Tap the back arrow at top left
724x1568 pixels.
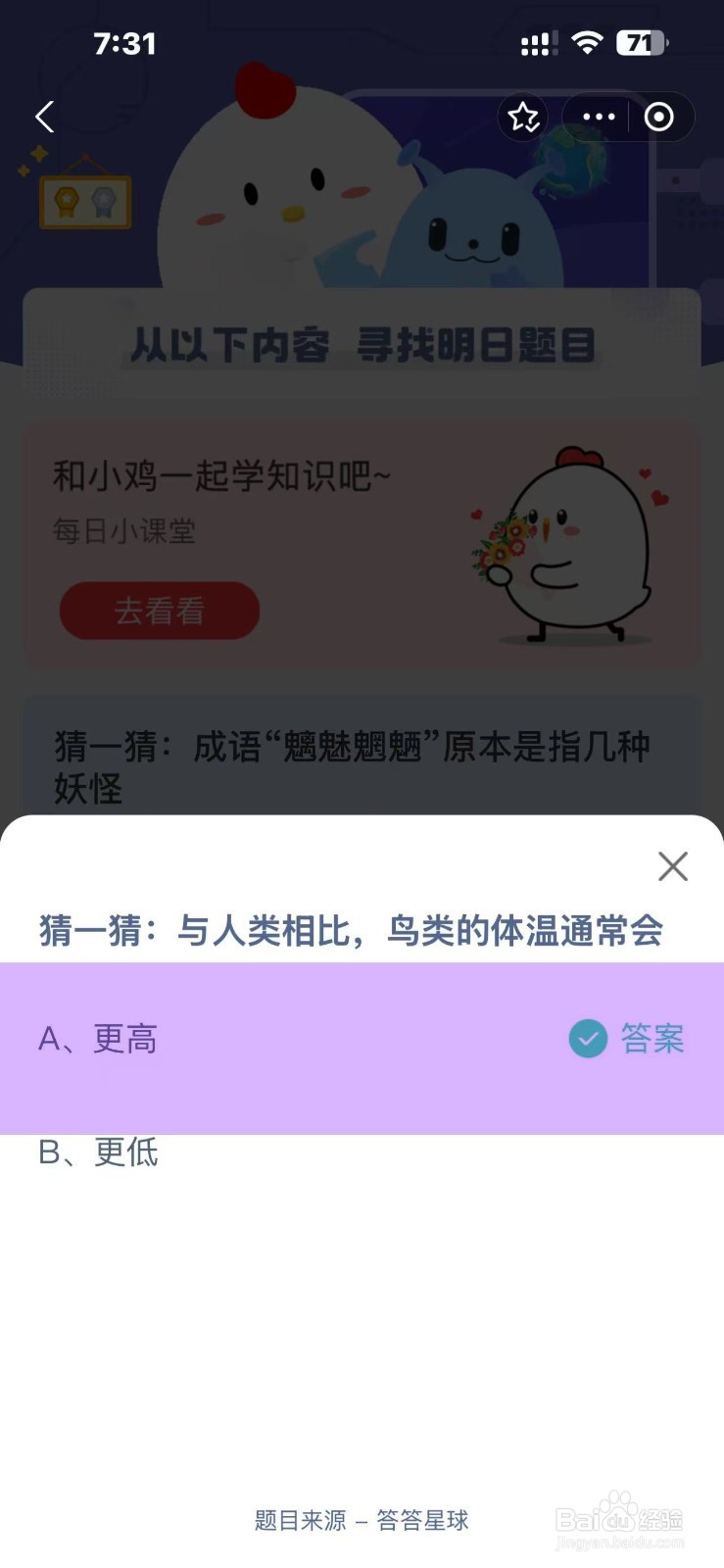pyautogui.click(x=43, y=117)
